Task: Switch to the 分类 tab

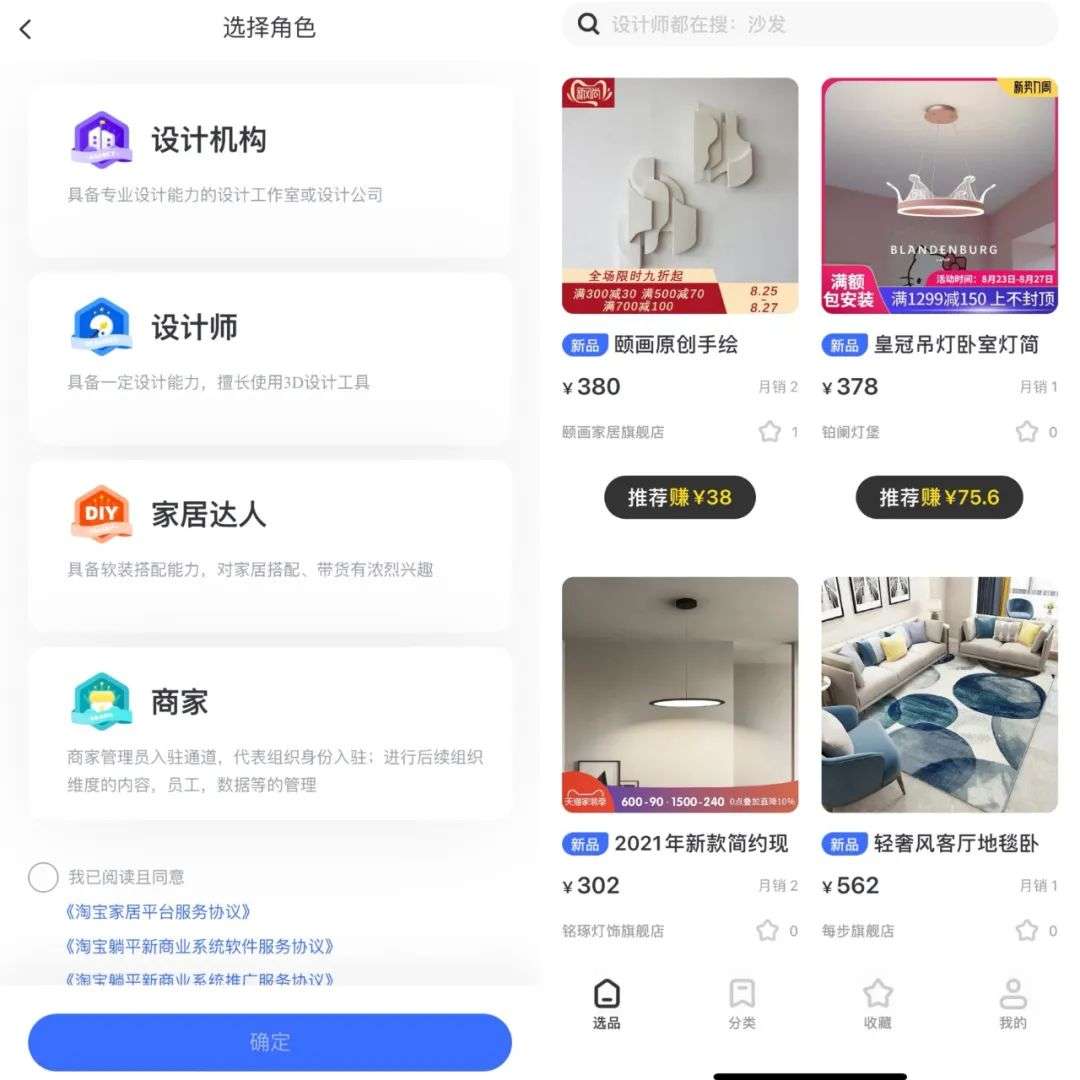Action: tap(742, 1003)
